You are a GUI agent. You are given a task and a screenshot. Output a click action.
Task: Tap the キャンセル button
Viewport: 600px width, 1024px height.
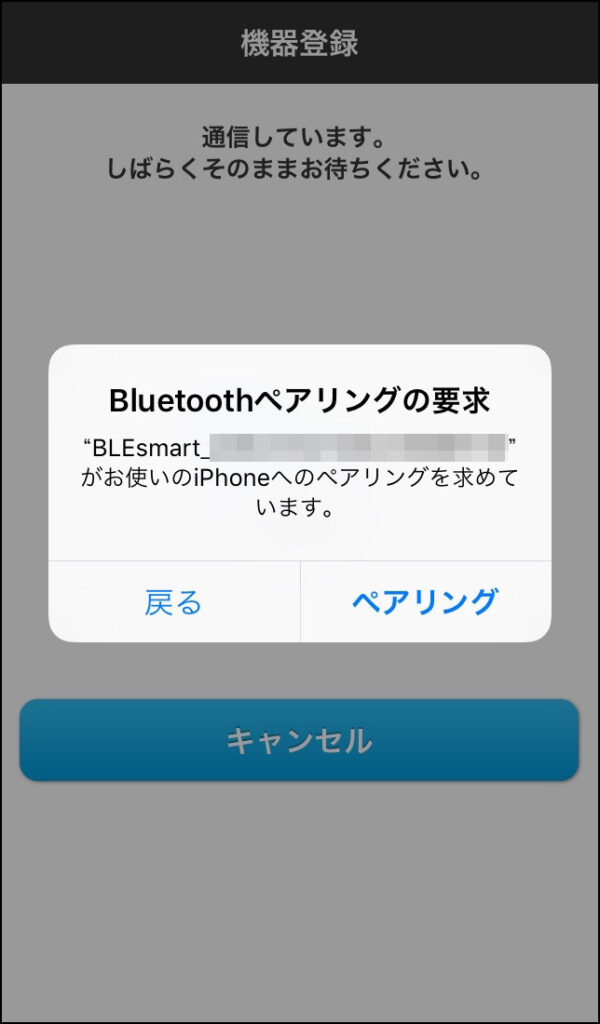pos(299,740)
